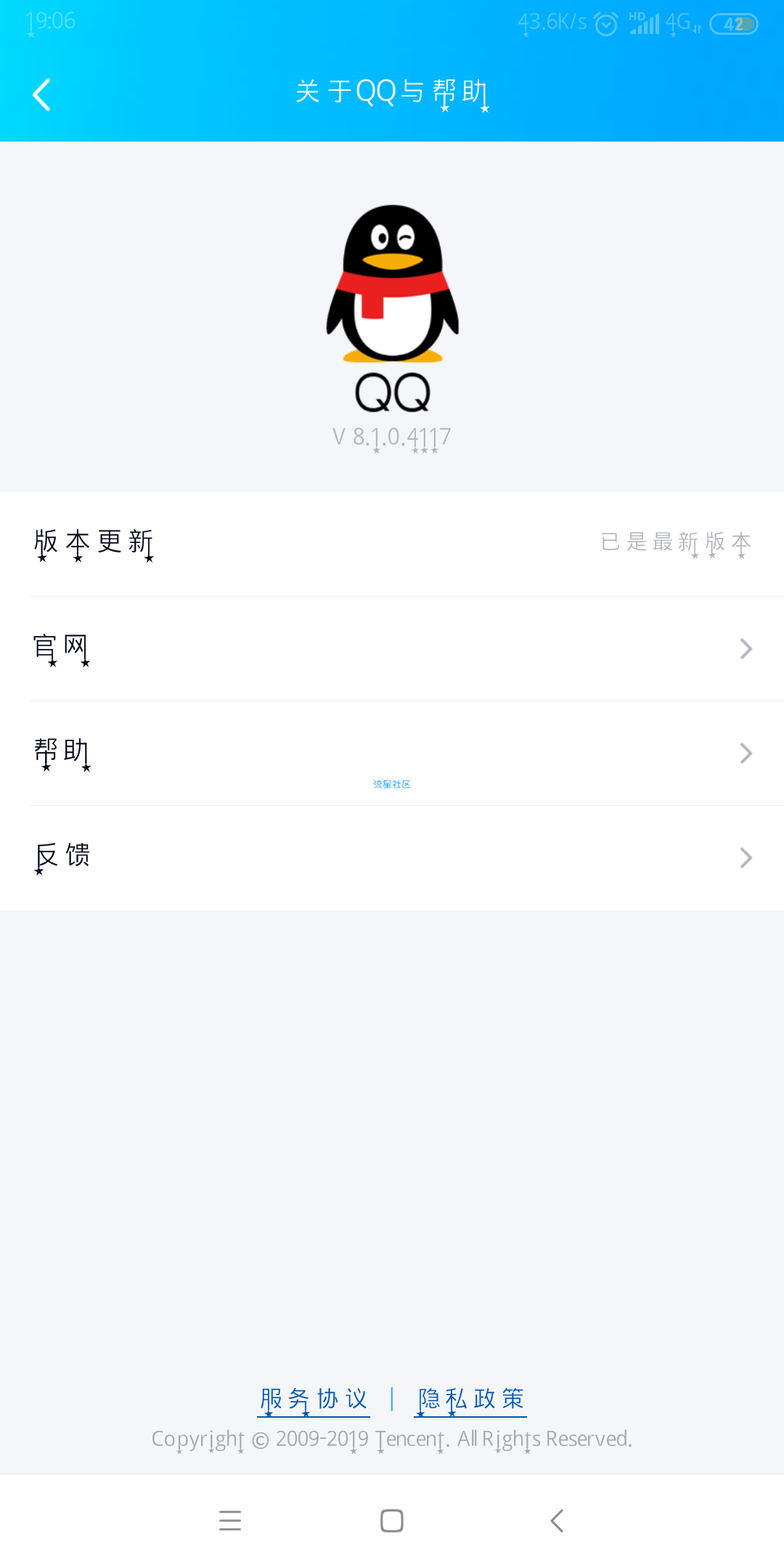Open recent apps from the navigation bar
Viewport: 784px width, 1568px height.
tap(230, 1520)
